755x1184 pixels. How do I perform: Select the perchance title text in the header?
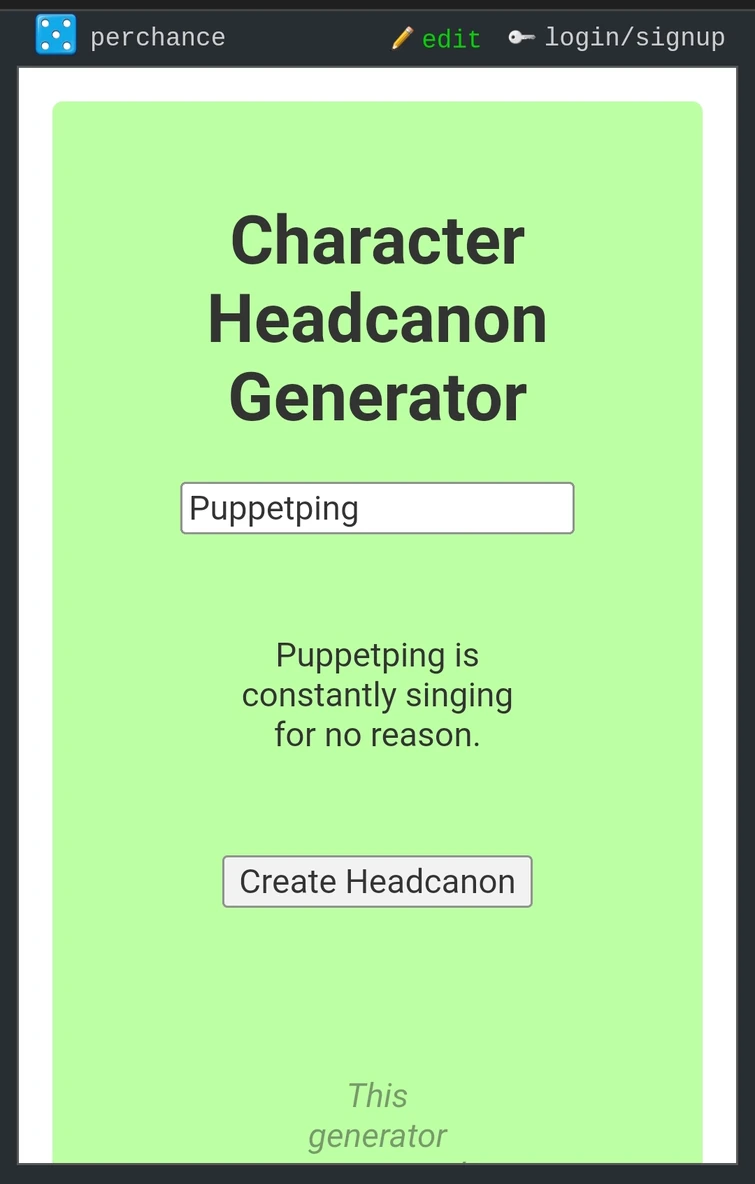[x=158, y=37]
